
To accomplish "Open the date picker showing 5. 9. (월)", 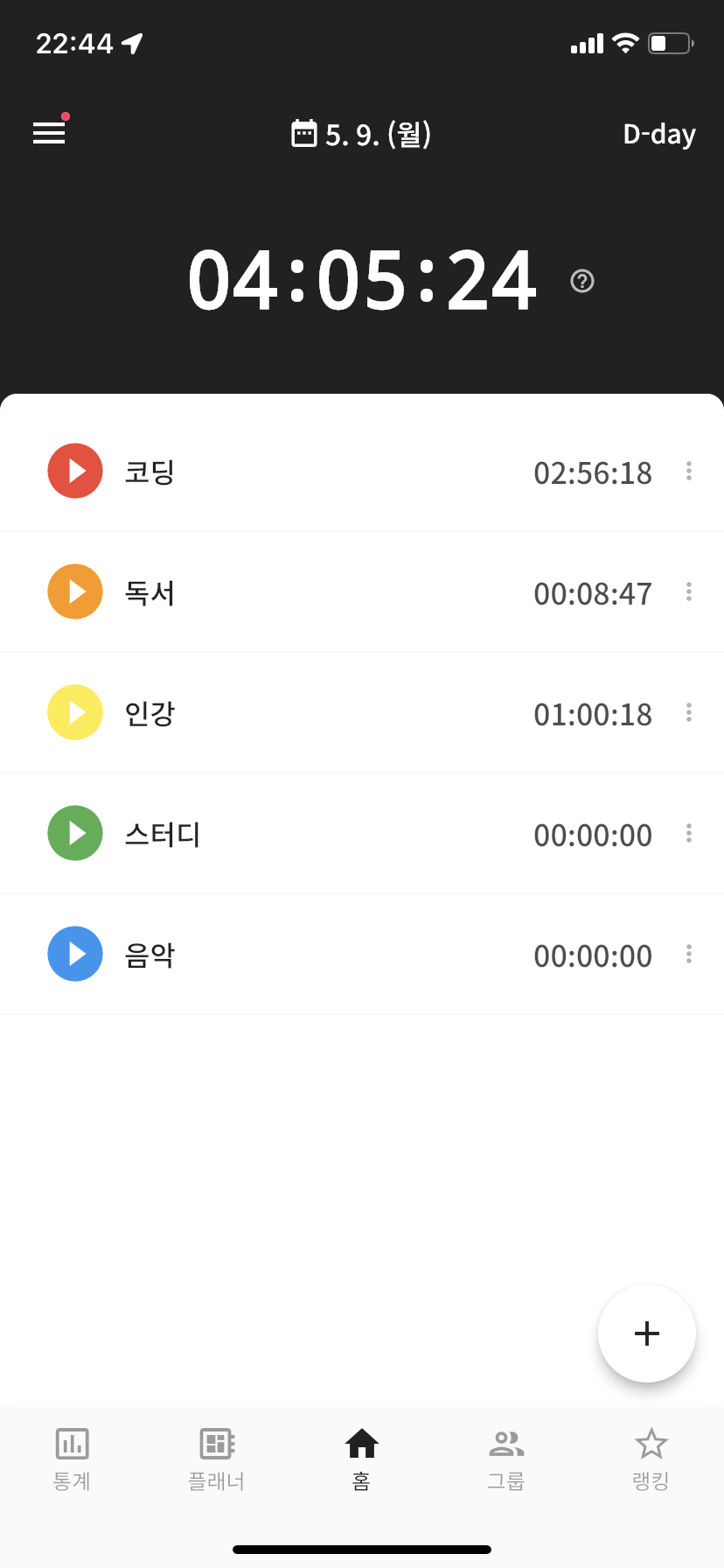I will (361, 134).
